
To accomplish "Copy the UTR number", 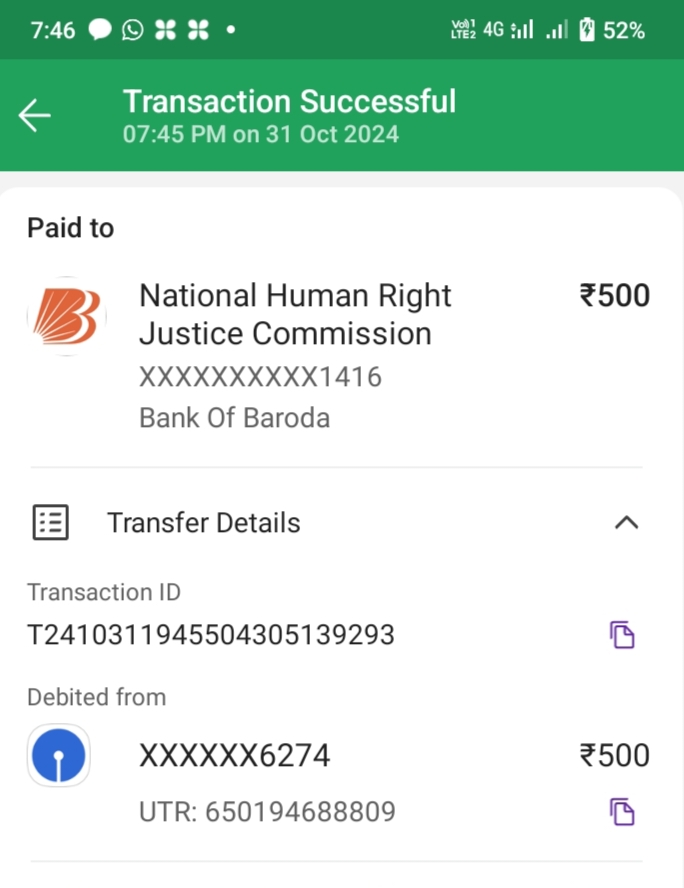I will 623,811.
